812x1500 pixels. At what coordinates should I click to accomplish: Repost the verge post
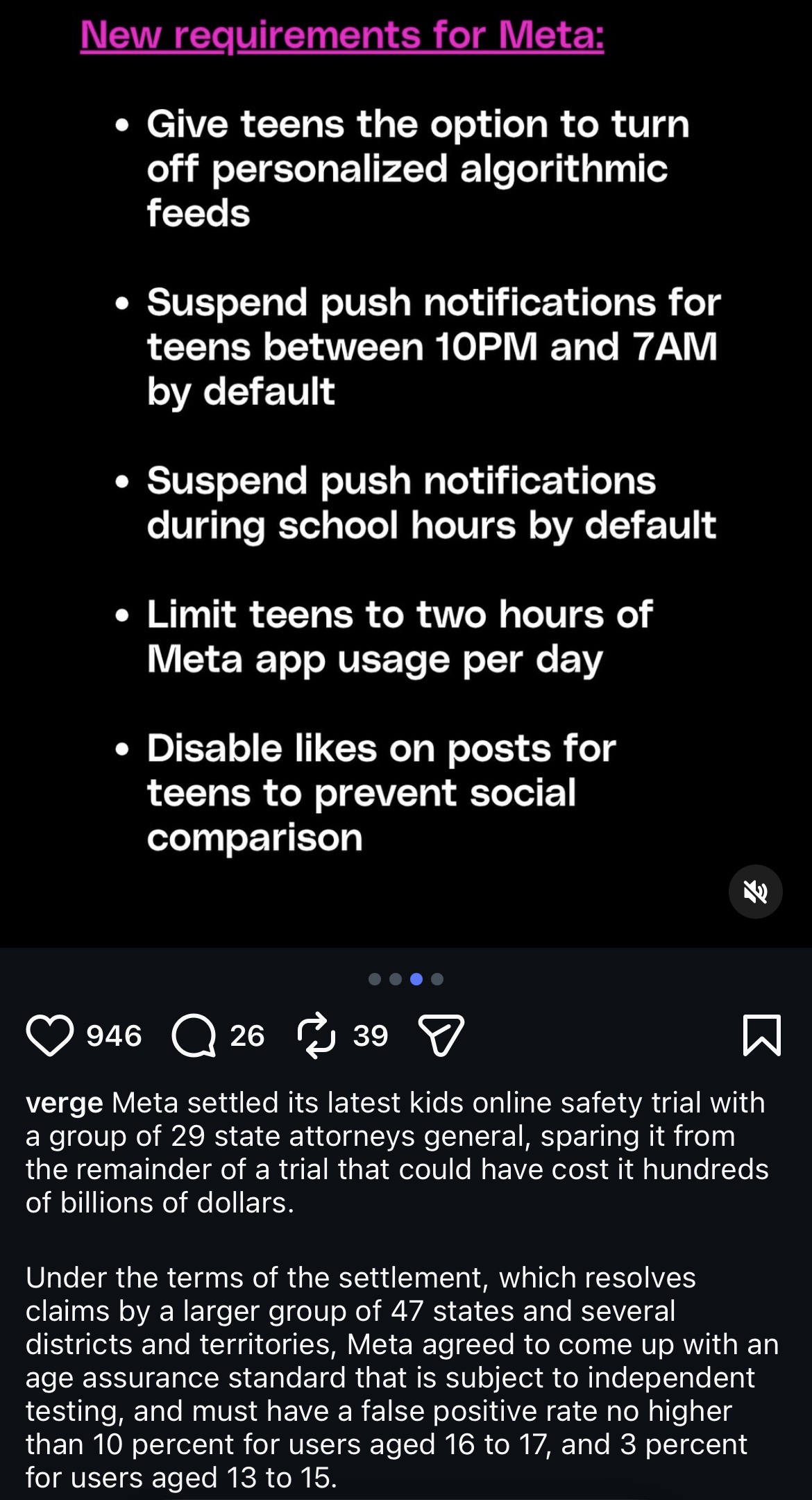[x=316, y=1035]
